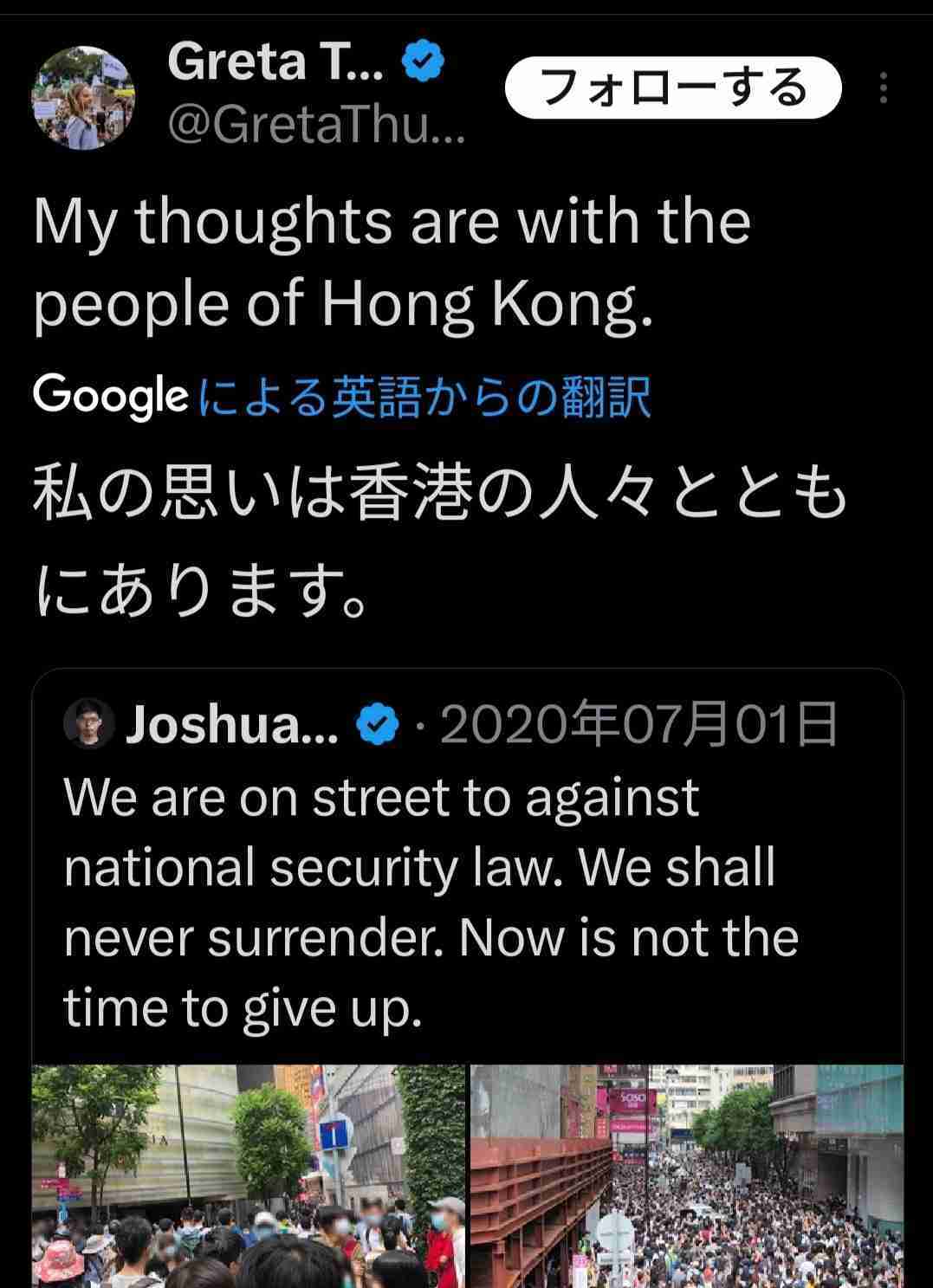The image size is (933, 1288).
Task: View the left protest photo
Action: 249,1175
